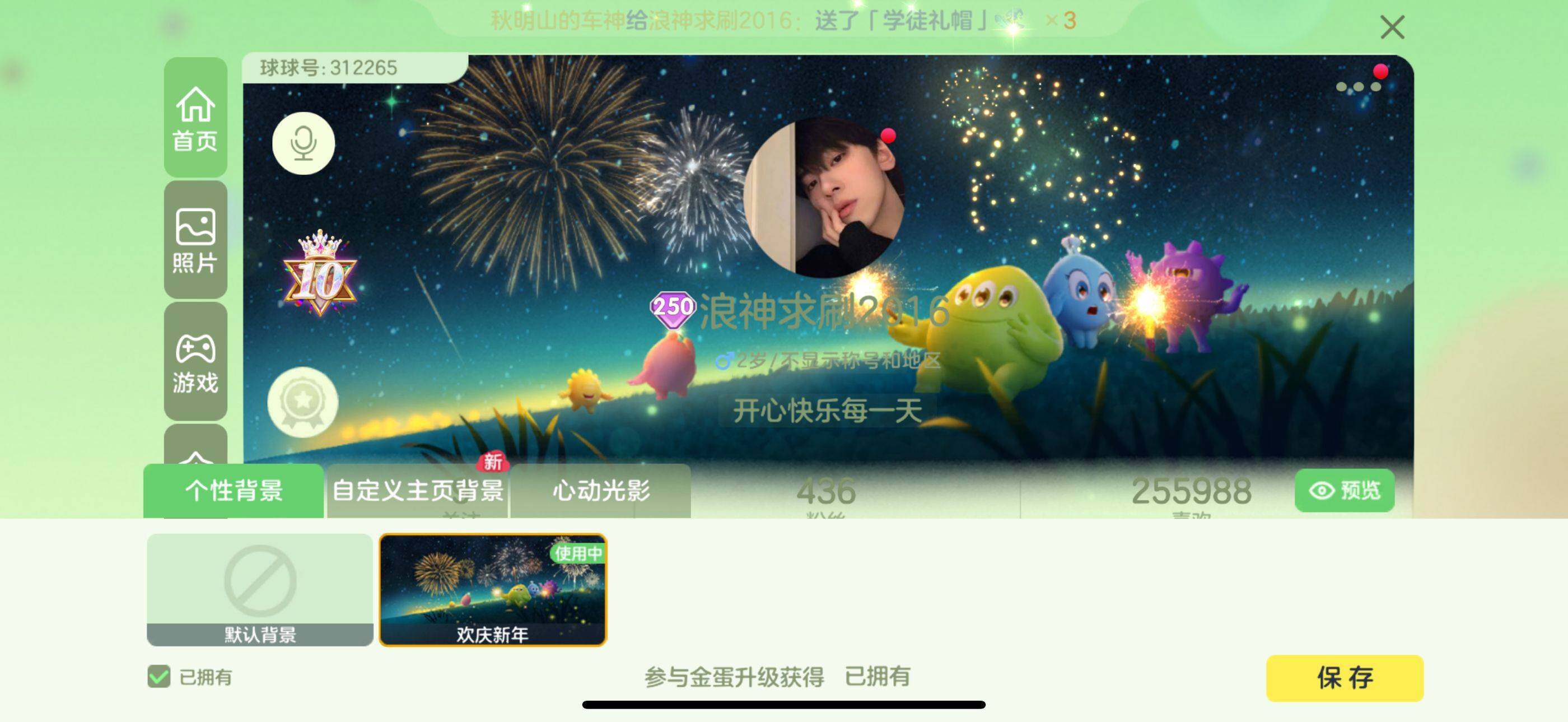1568x722 pixels.
Task: Switch to 自定义主页背景 tab
Action: tap(418, 491)
